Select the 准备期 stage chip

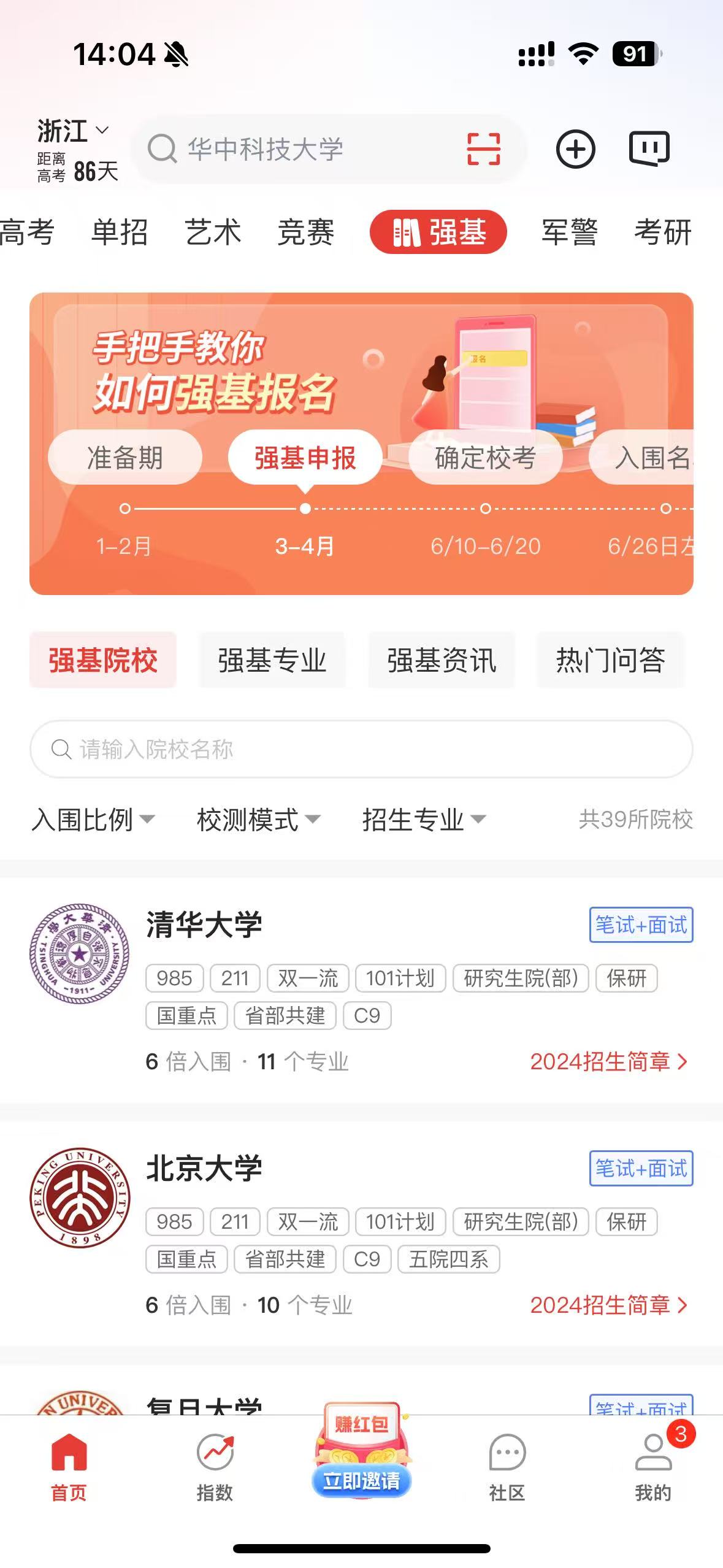pos(125,458)
